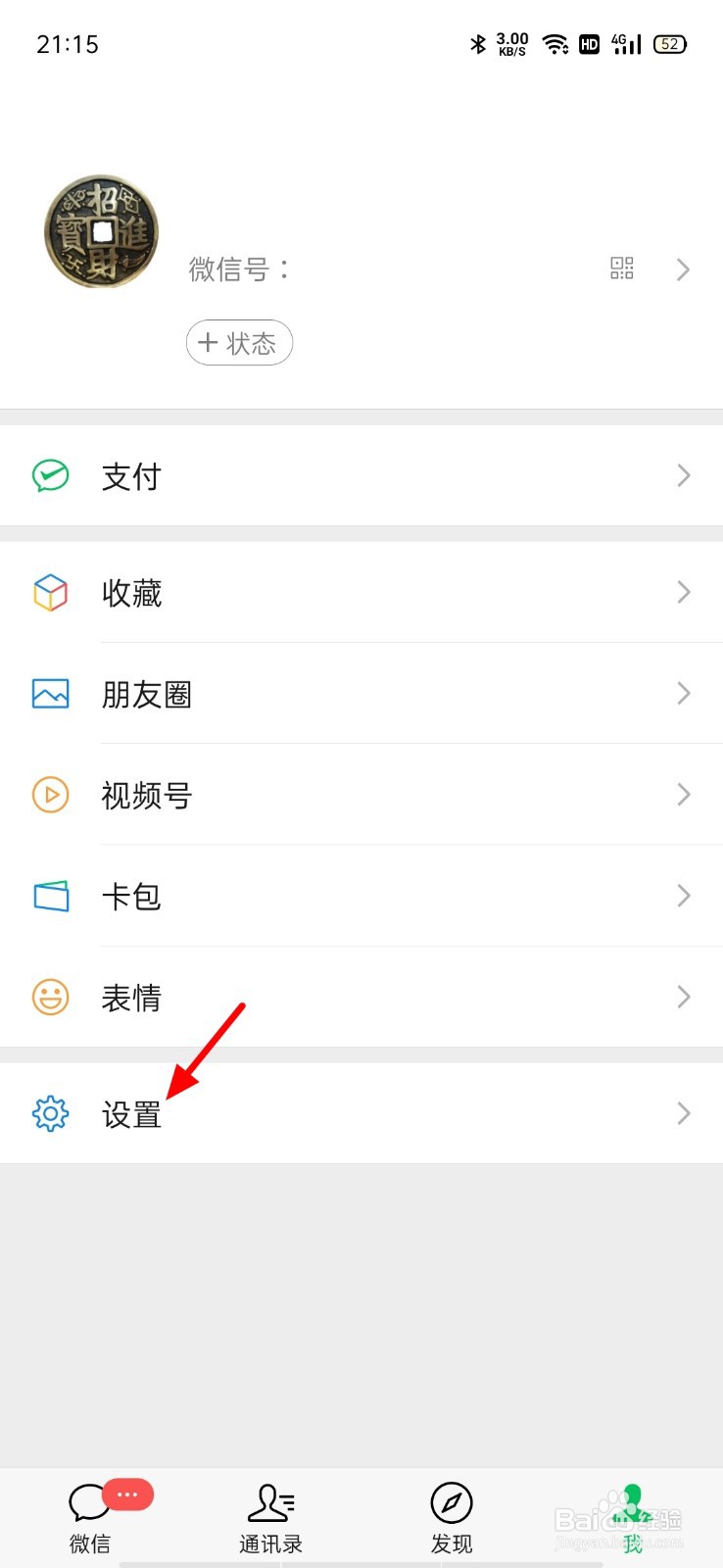Image resolution: width=723 pixels, height=1568 pixels.
Task: Switch to the 微信 chats tab
Action: (x=90, y=1514)
